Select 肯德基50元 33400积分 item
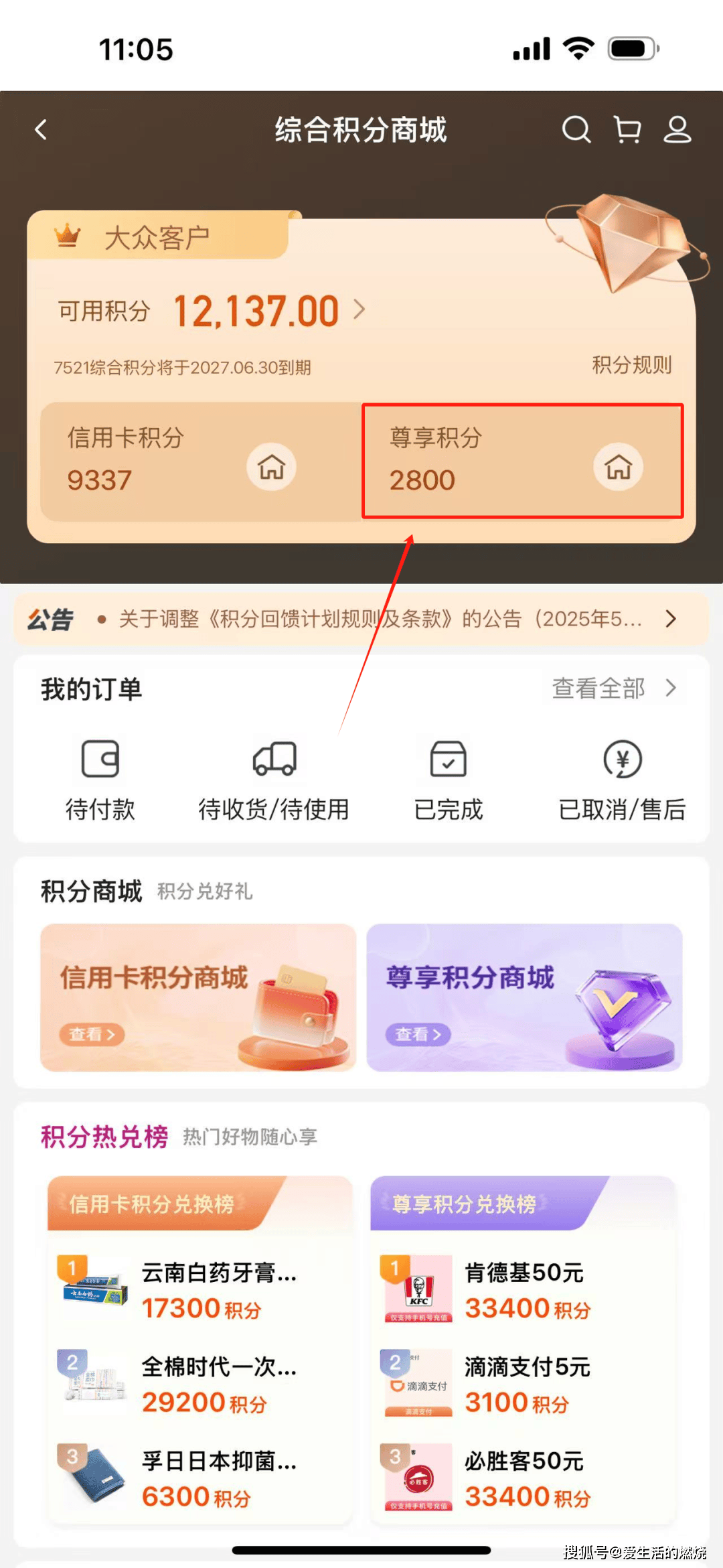Screen dimensions: 723x1568 [522, 1289]
